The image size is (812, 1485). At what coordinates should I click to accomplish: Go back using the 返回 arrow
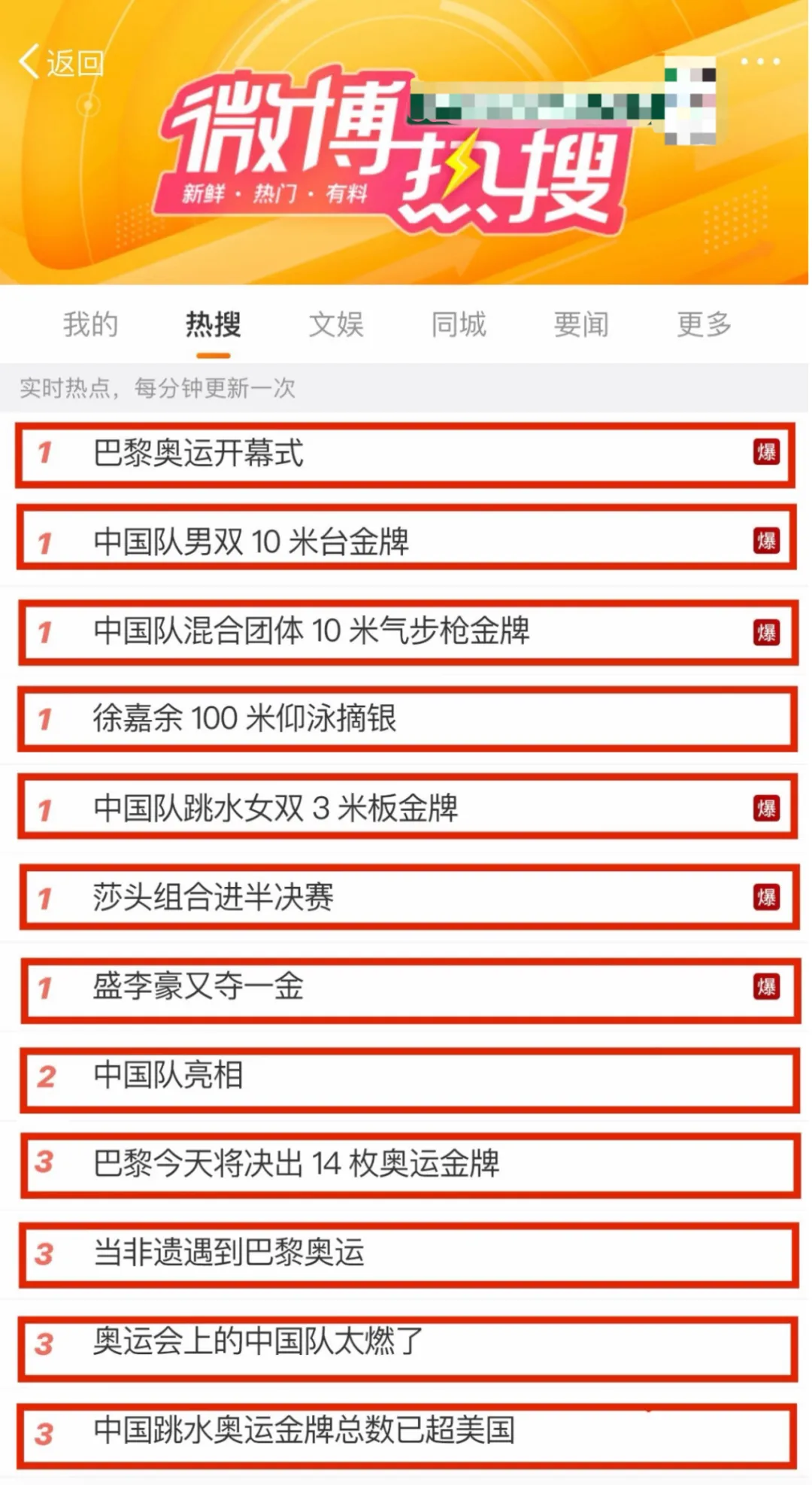click(x=60, y=62)
